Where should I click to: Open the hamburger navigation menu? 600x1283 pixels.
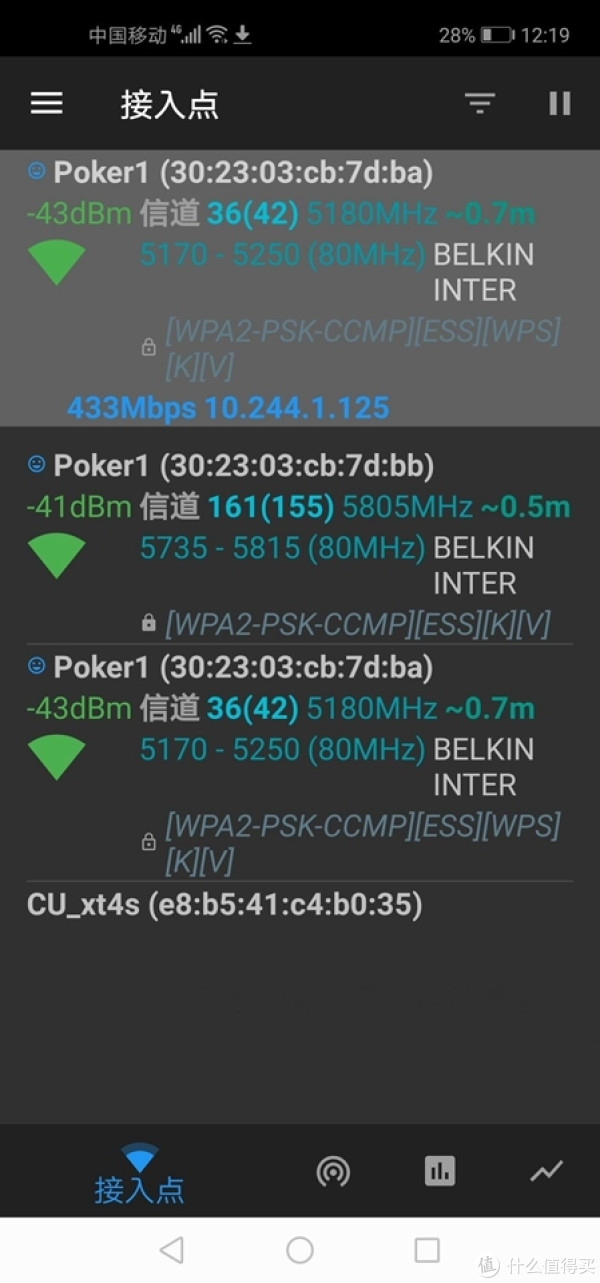(46, 103)
